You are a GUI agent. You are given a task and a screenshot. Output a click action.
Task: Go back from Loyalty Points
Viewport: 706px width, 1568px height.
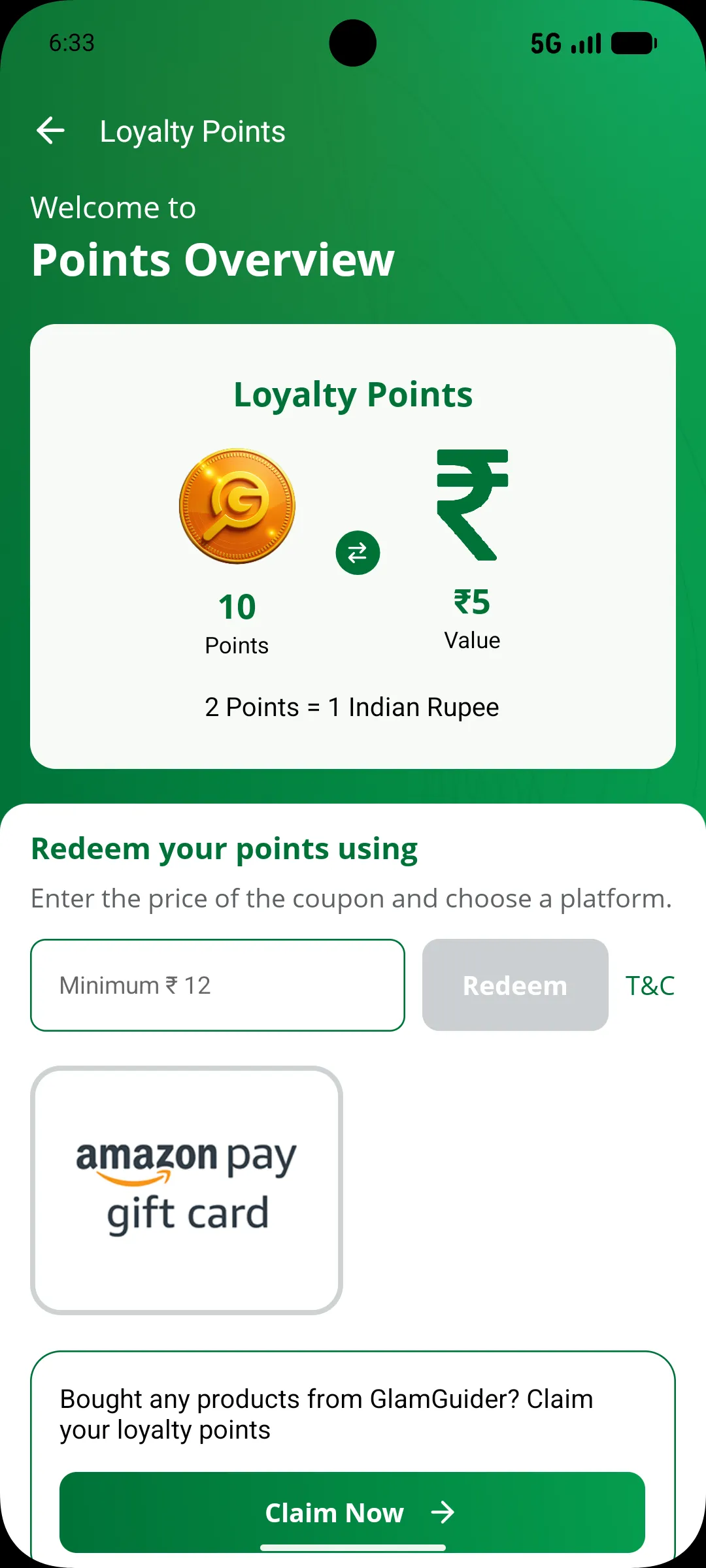tap(50, 131)
